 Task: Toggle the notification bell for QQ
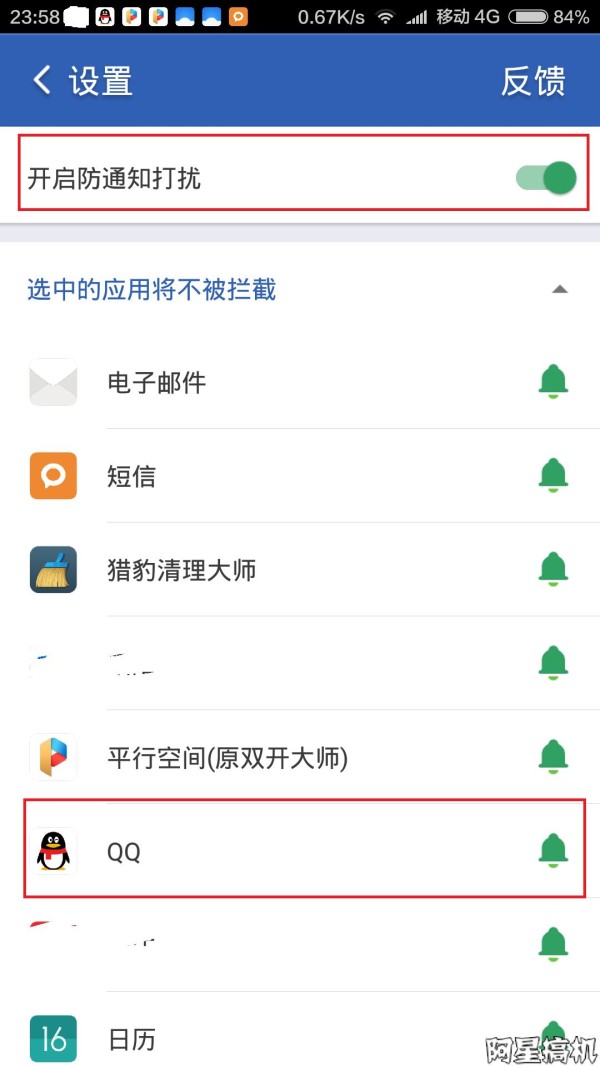point(553,851)
